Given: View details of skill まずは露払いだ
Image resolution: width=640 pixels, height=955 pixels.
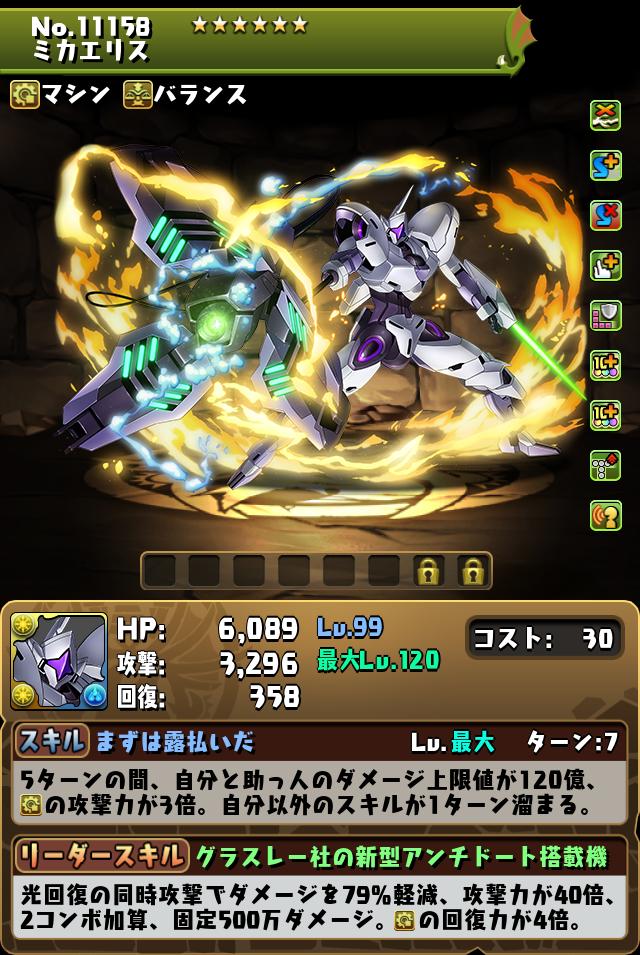Looking at the screenshot, I should 174,742.
